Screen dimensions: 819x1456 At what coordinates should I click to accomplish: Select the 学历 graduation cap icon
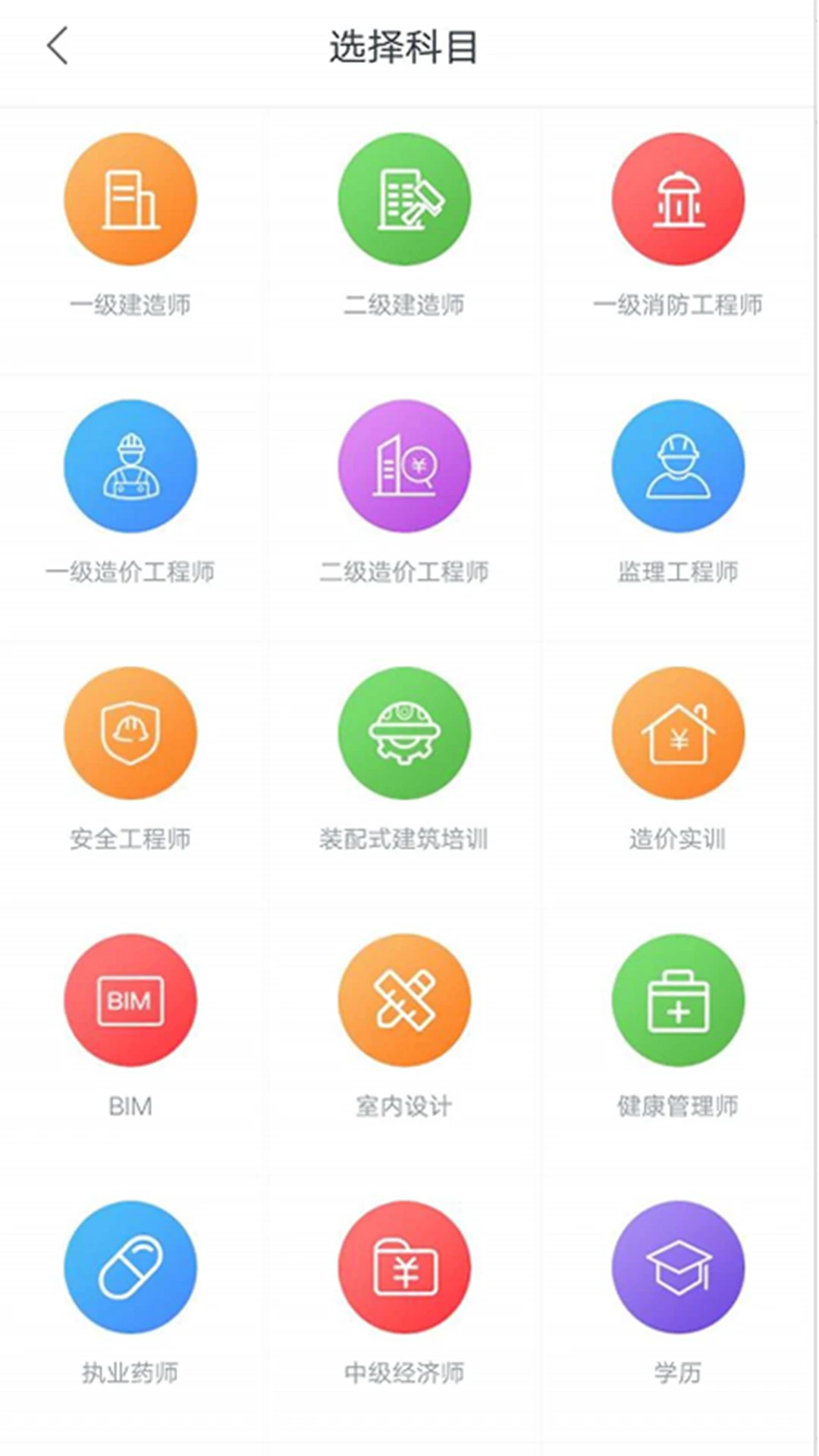(679, 1268)
